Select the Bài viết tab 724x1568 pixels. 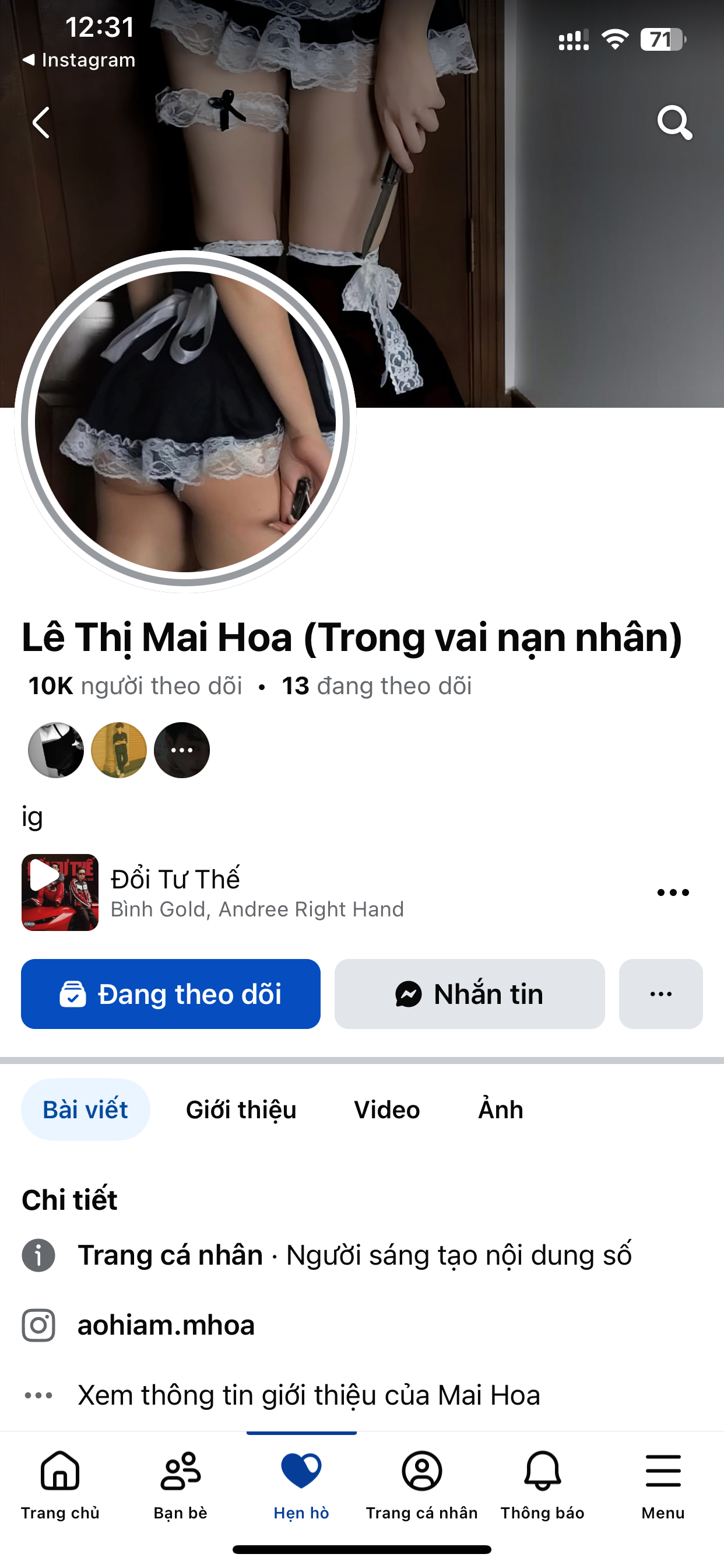(x=85, y=1109)
